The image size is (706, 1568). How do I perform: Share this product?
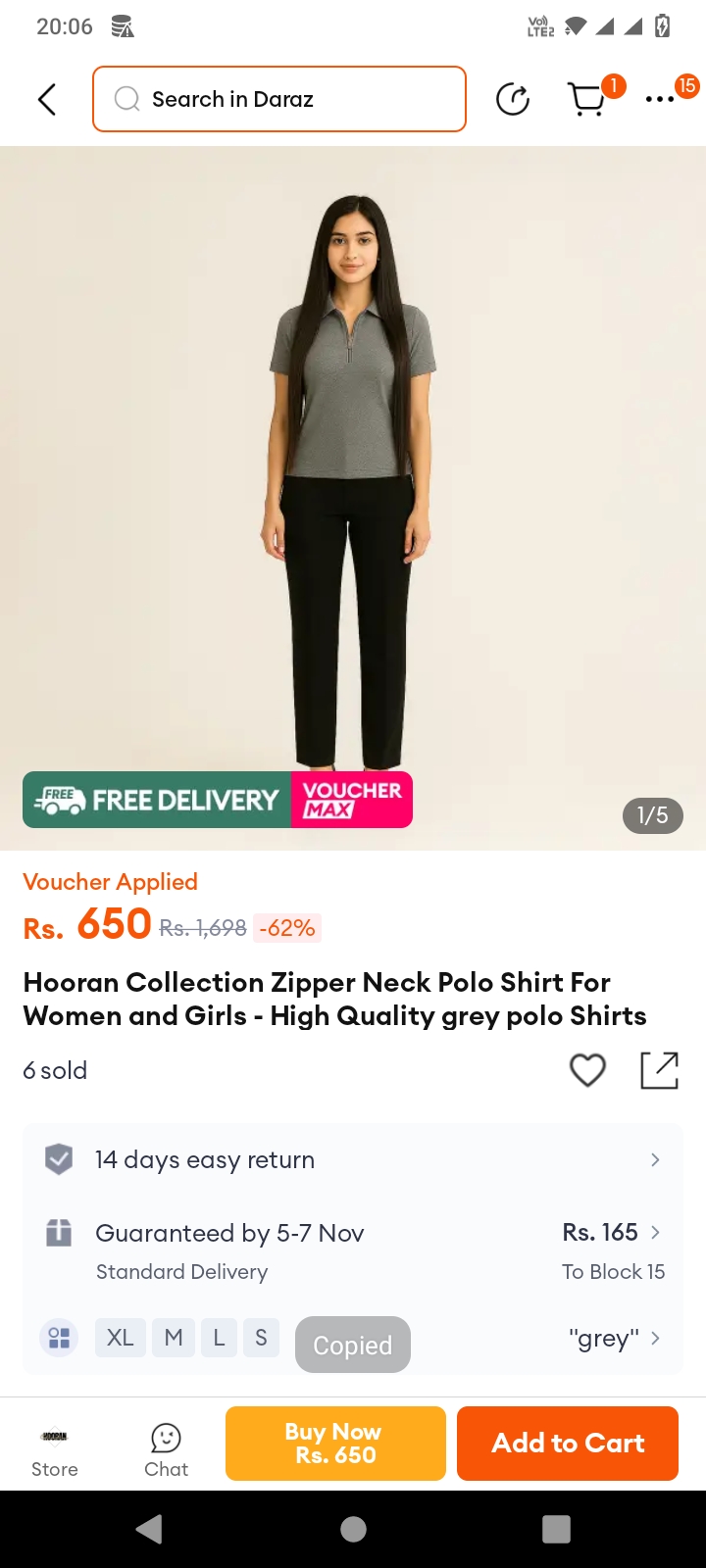659,1070
